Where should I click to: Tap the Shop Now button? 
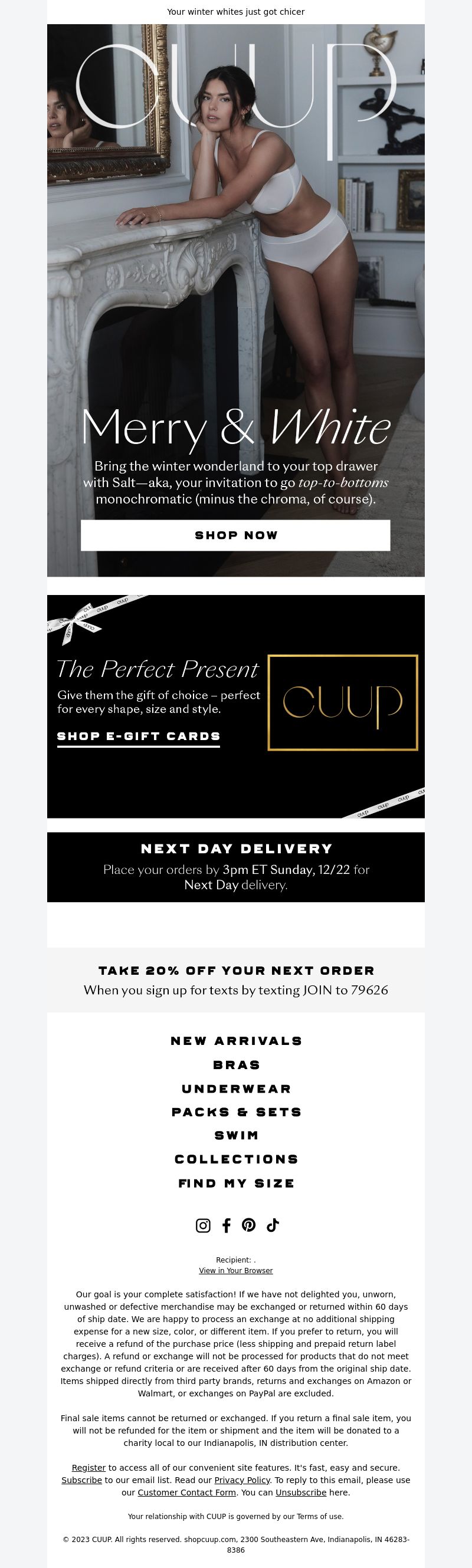point(235,535)
